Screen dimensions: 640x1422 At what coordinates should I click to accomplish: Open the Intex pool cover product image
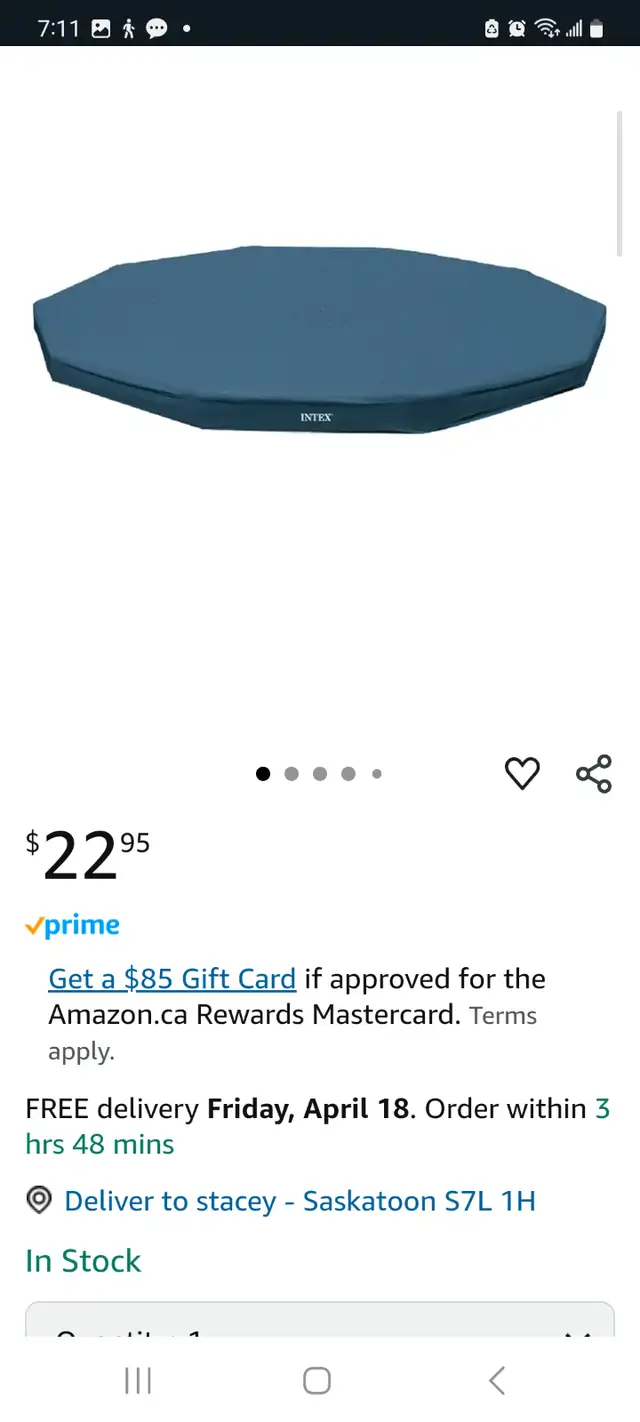[x=320, y=339]
